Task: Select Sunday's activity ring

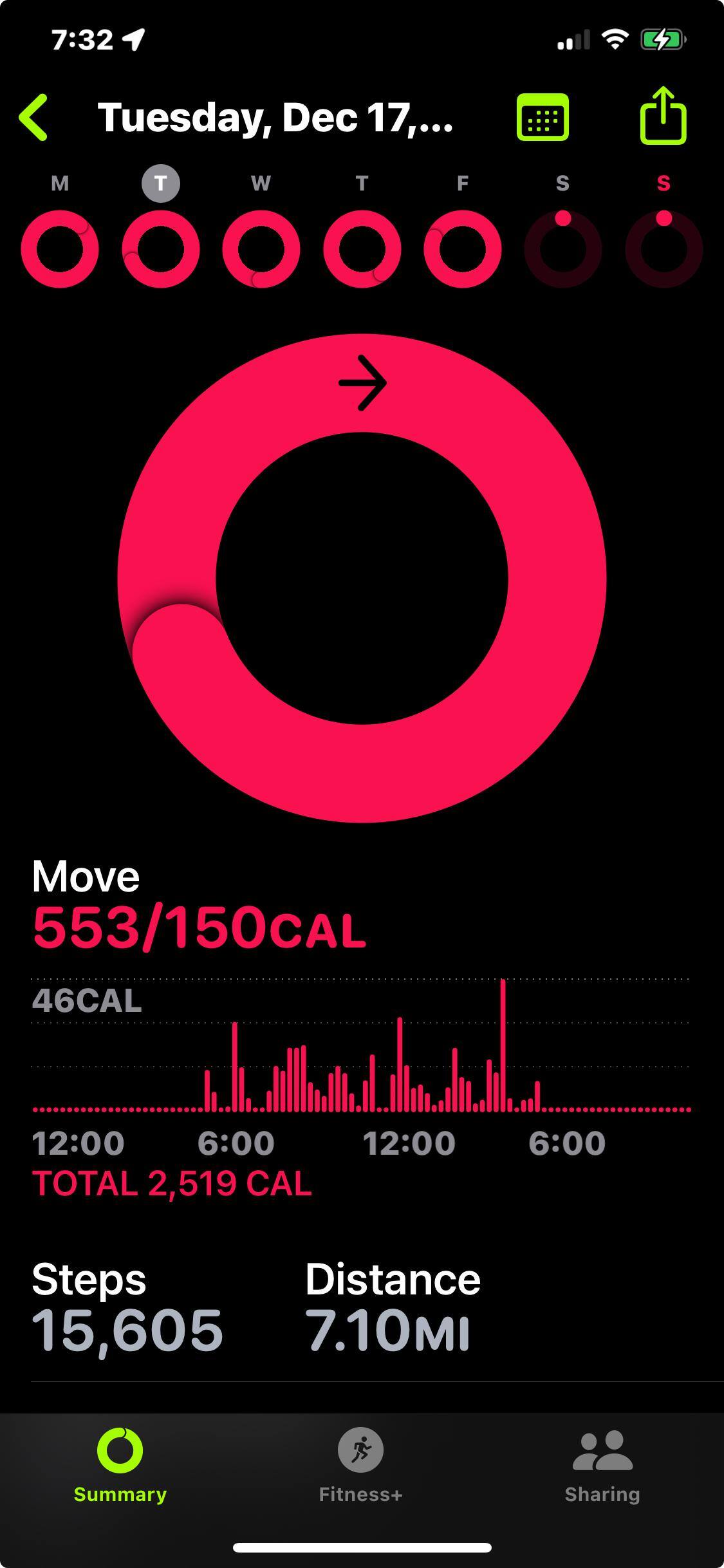Action: click(x=664, y=248)
